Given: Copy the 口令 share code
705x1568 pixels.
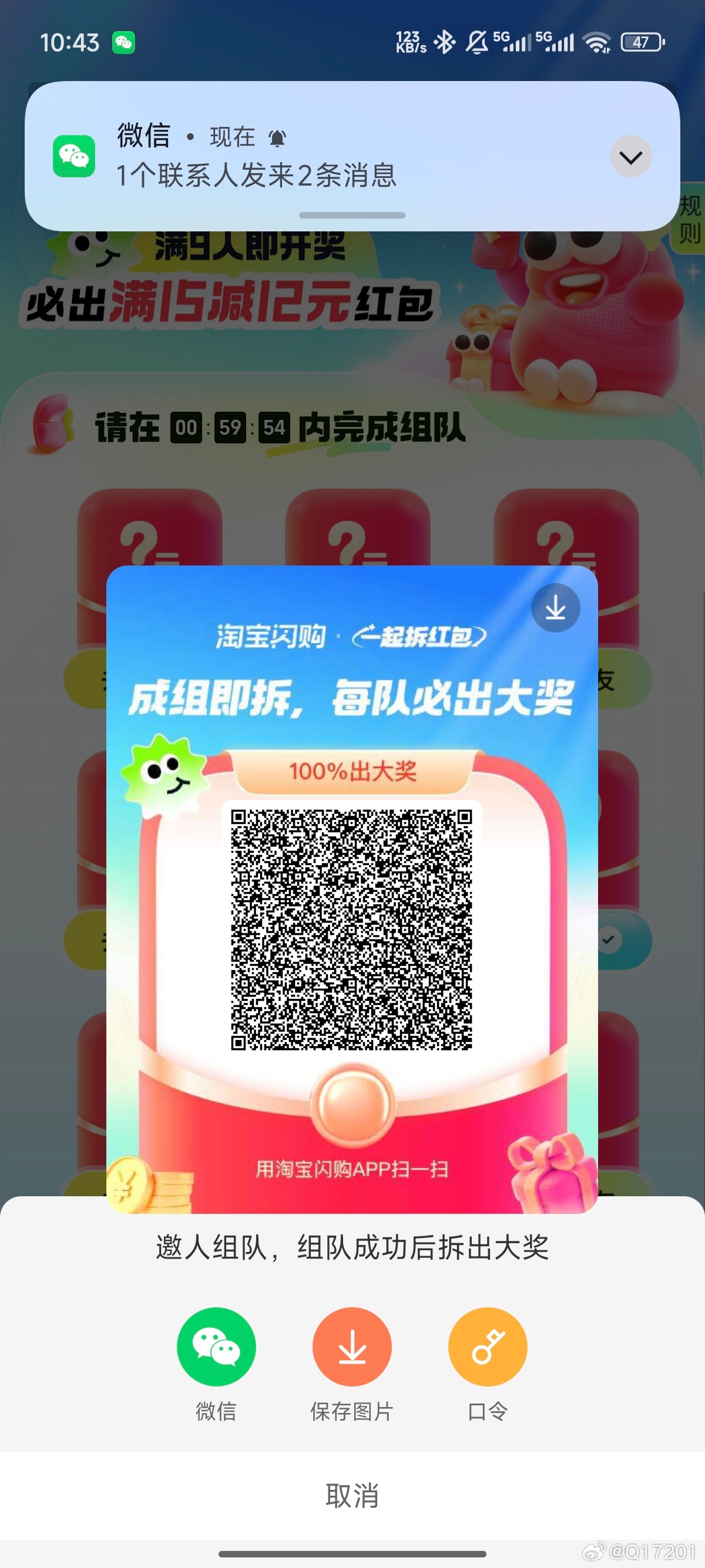Looking at the screenshot, I should click(x=488, y=1347).
